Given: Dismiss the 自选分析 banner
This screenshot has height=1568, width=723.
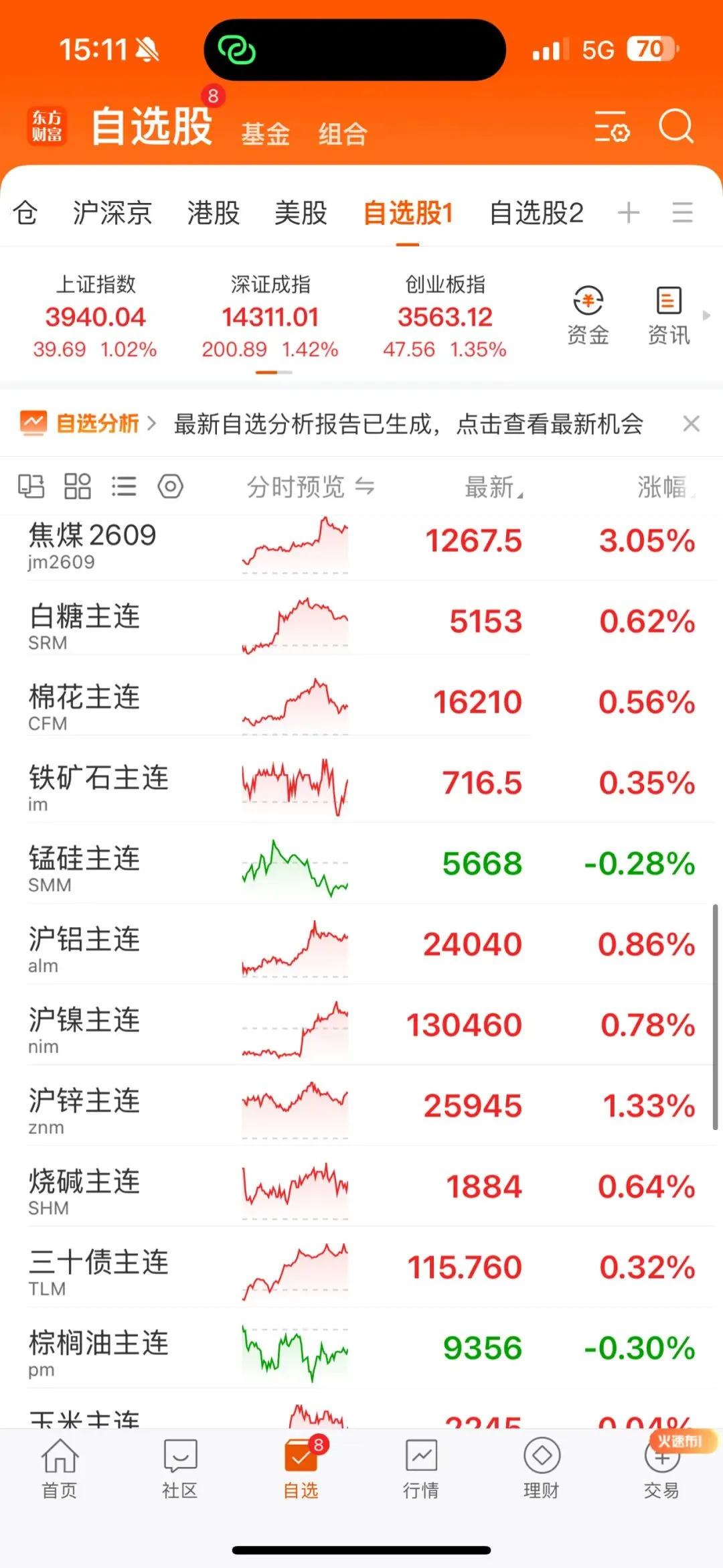Looking at the screenshot, I should [691, 423].
